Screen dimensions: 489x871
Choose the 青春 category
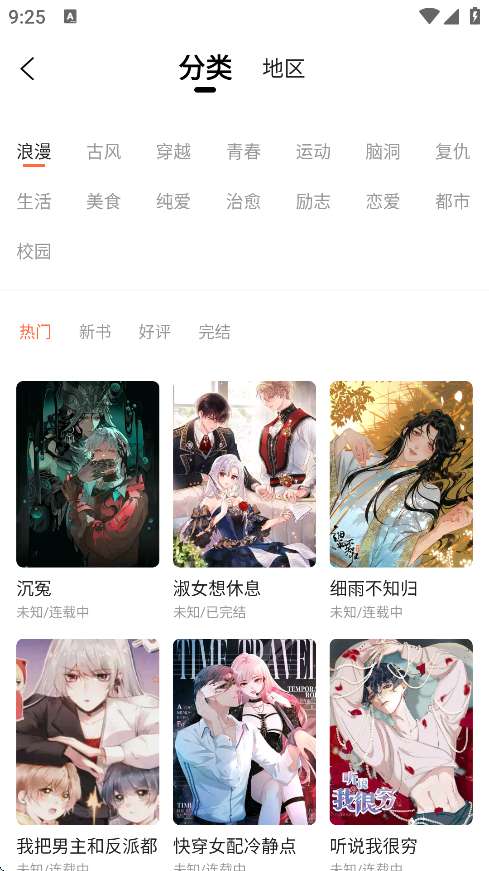(x=243, y=152)
